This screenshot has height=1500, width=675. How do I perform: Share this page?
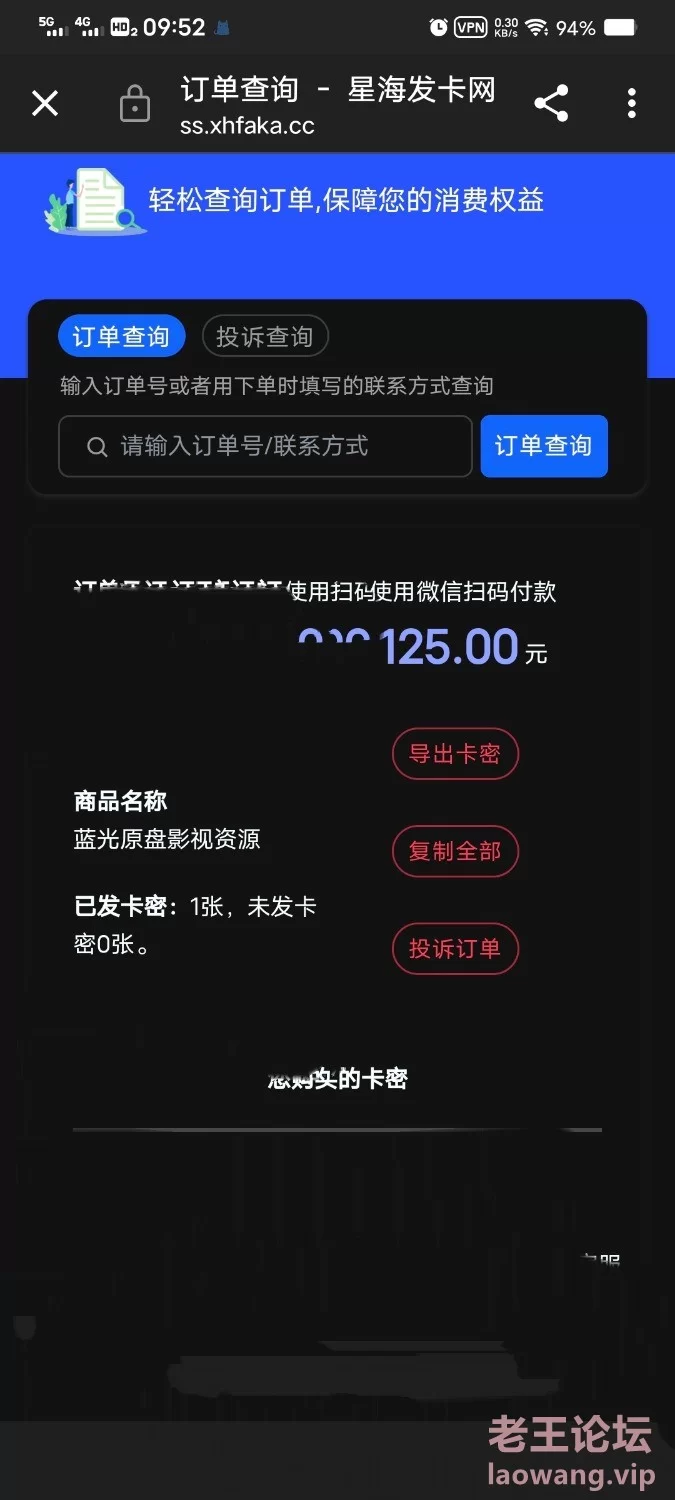(x=551, y=103)
